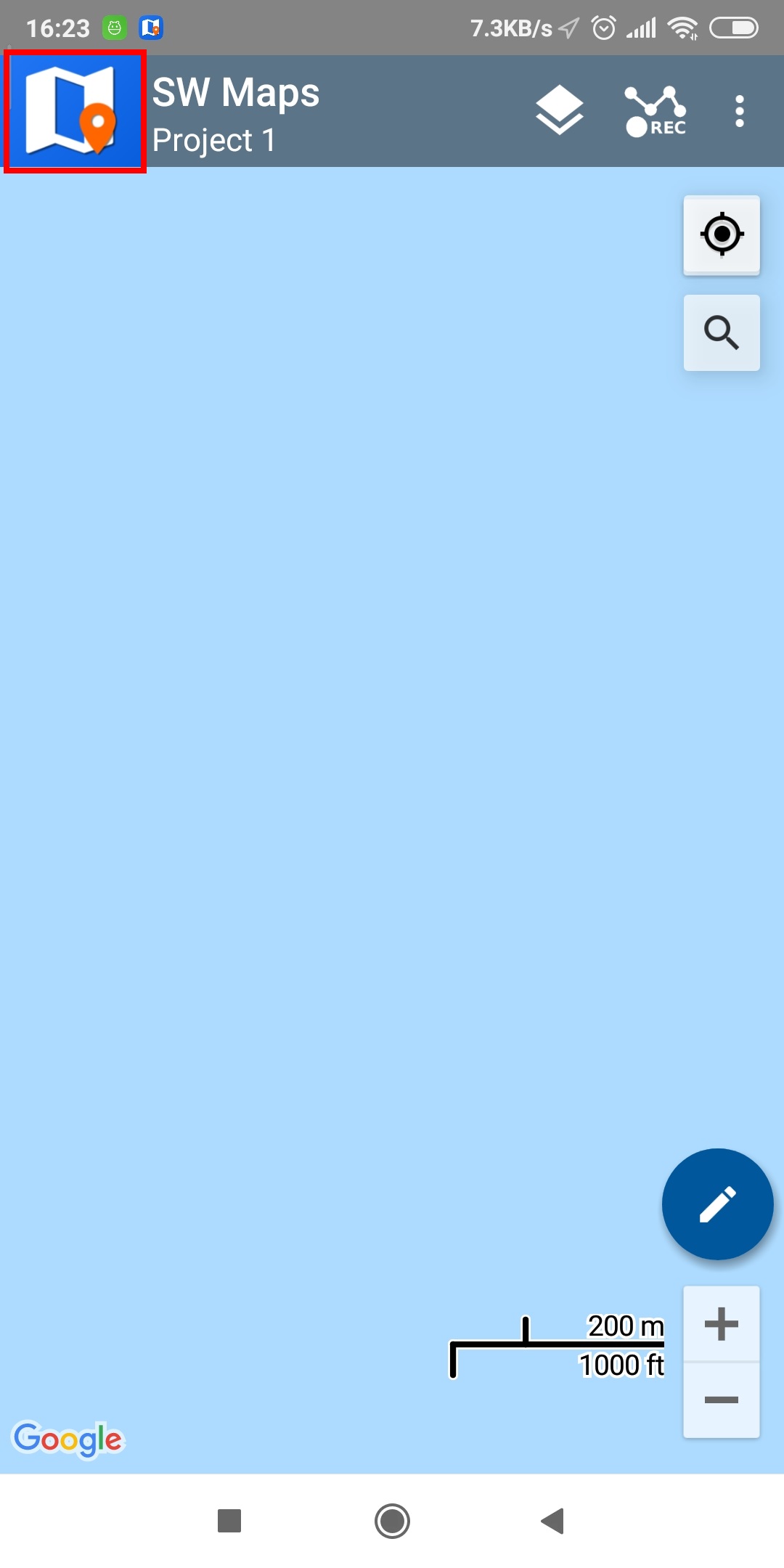The image size is (784, 1568).
Task: Zoom out with the minus button
Action: [722, 1400]
